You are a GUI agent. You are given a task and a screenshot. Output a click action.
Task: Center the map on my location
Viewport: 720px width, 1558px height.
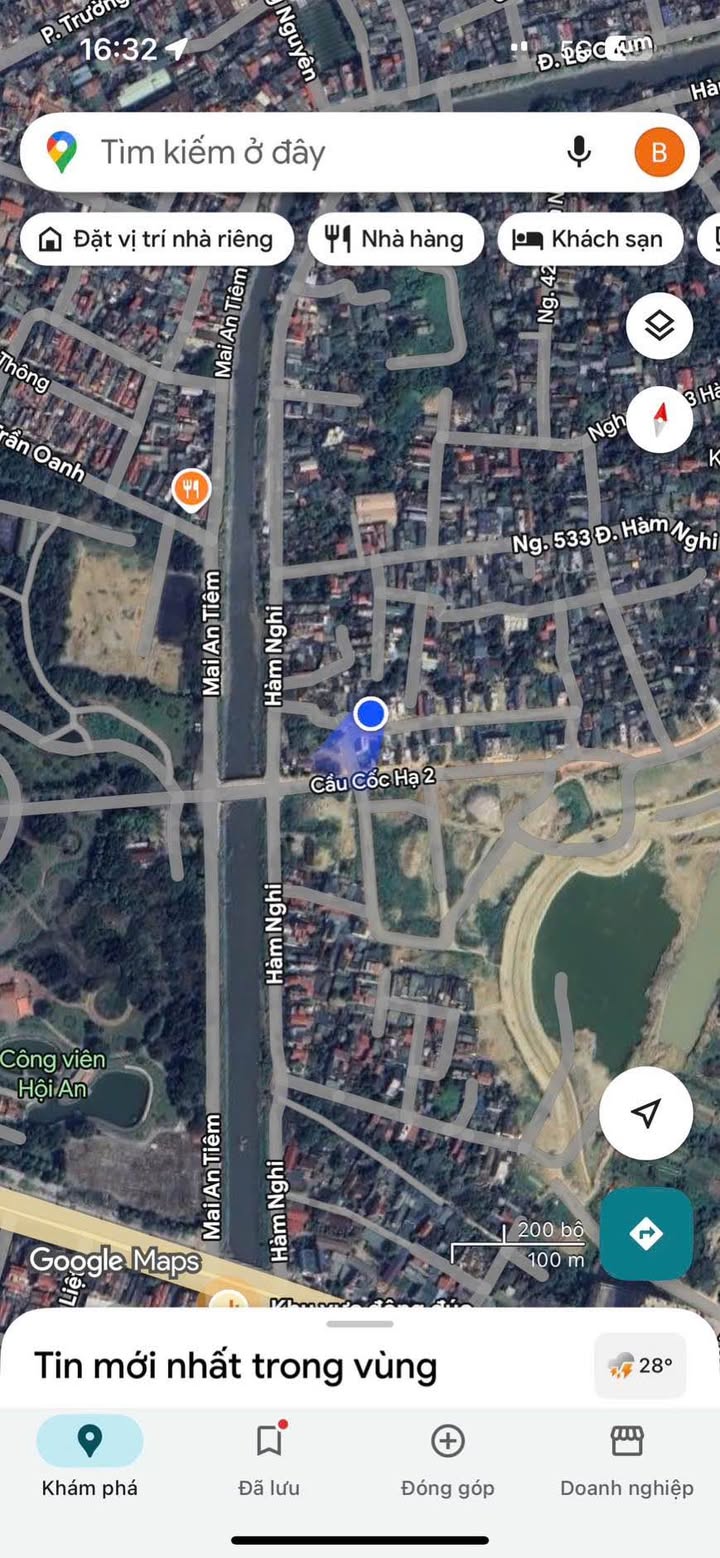[x=646, y=1113]
